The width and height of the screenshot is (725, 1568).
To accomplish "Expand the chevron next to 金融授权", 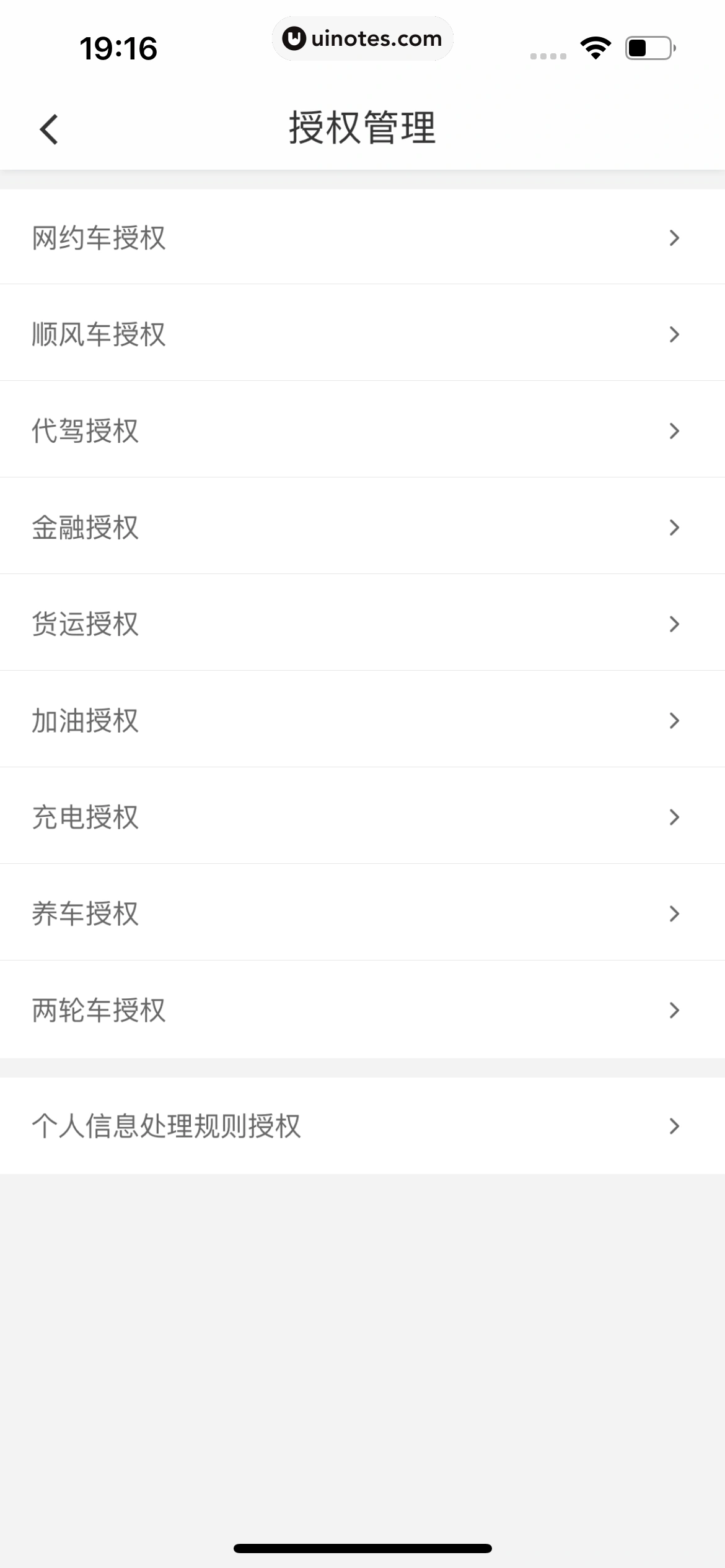I will [675, 526].
